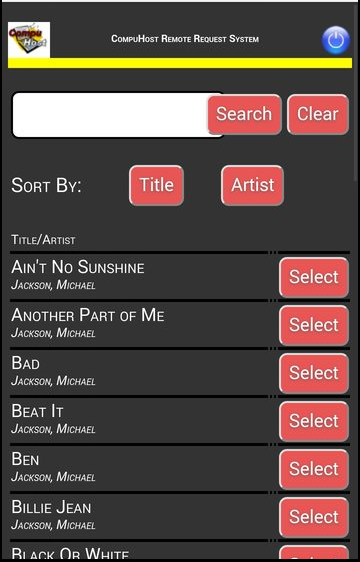The image size is (360, 562).
Task: Focus the song search text field
Action: (110, 115)
